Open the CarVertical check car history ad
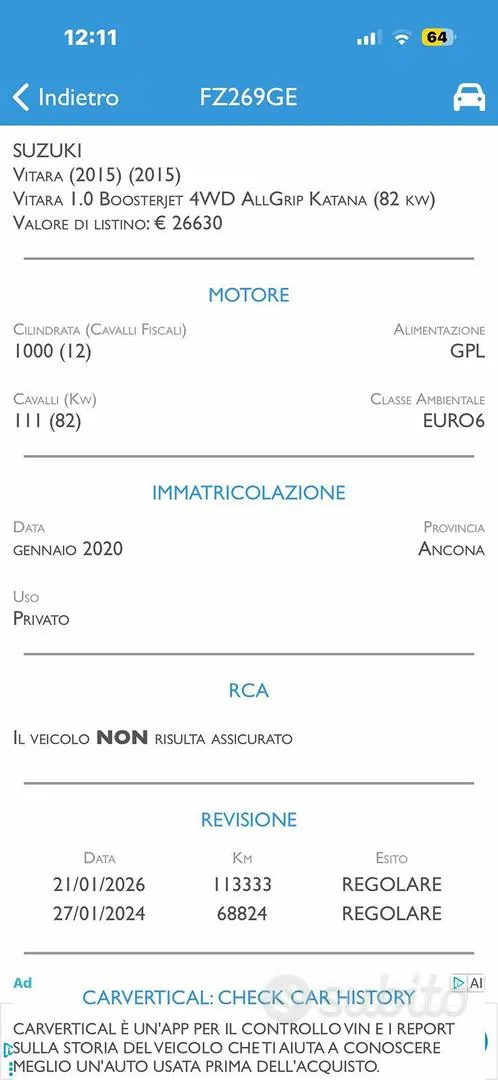 click(248, 997)
